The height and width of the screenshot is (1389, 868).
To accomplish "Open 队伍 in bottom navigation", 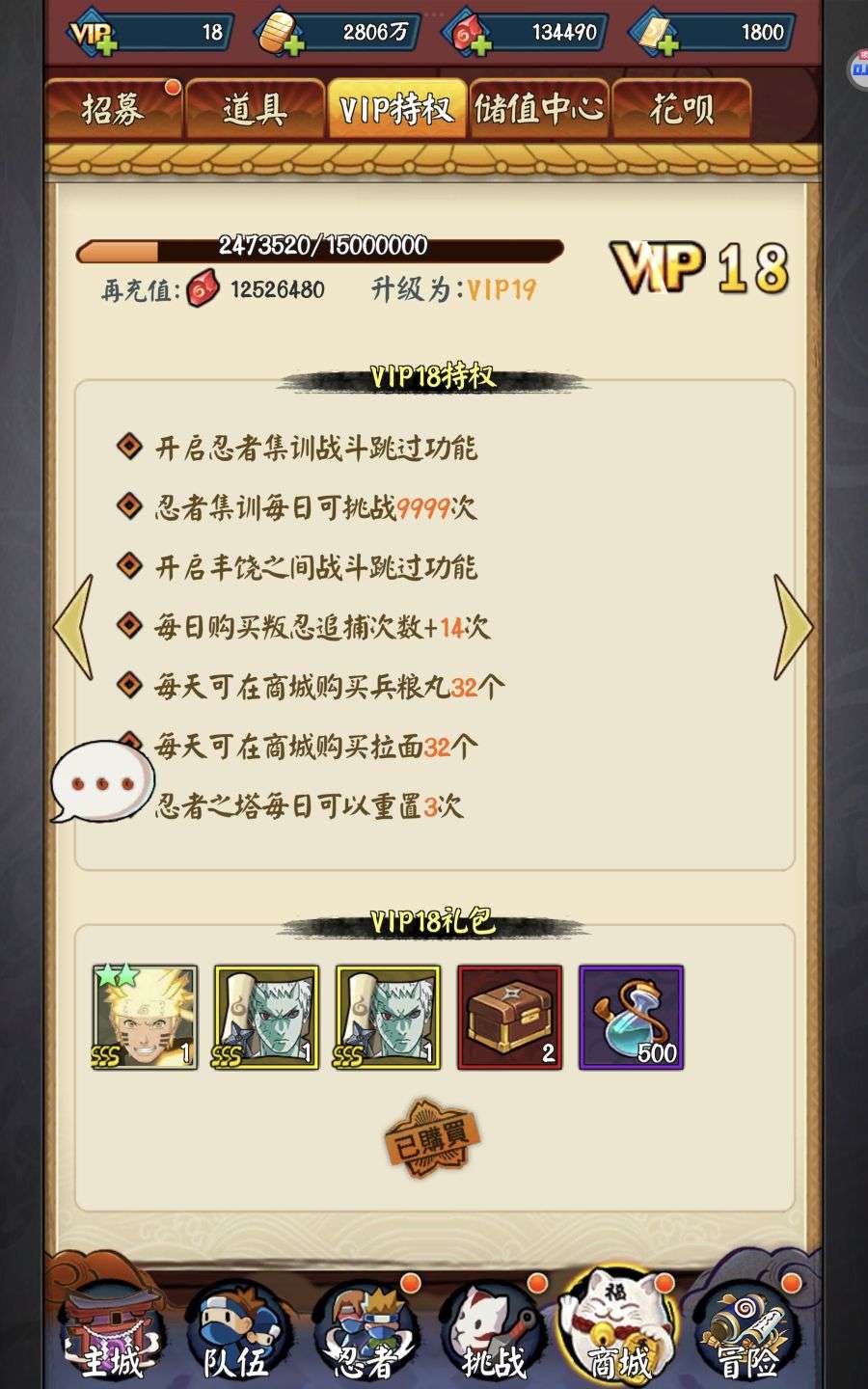I will (x=236, y=1331).
